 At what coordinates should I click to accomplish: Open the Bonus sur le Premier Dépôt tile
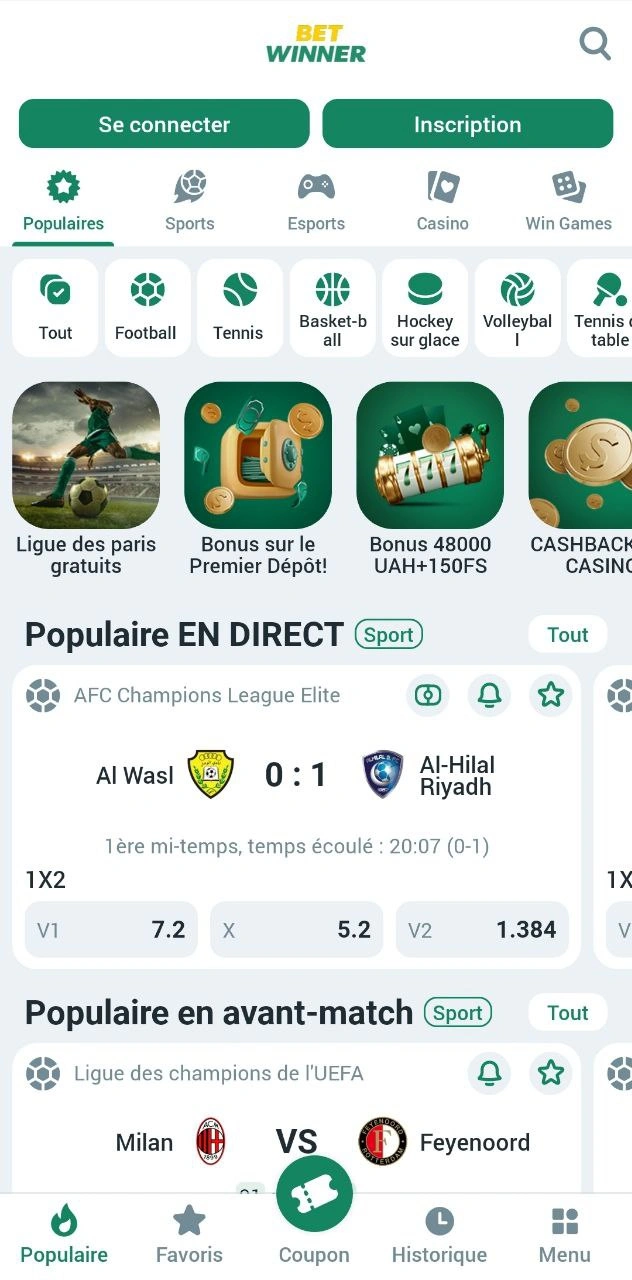click(258, 480)
